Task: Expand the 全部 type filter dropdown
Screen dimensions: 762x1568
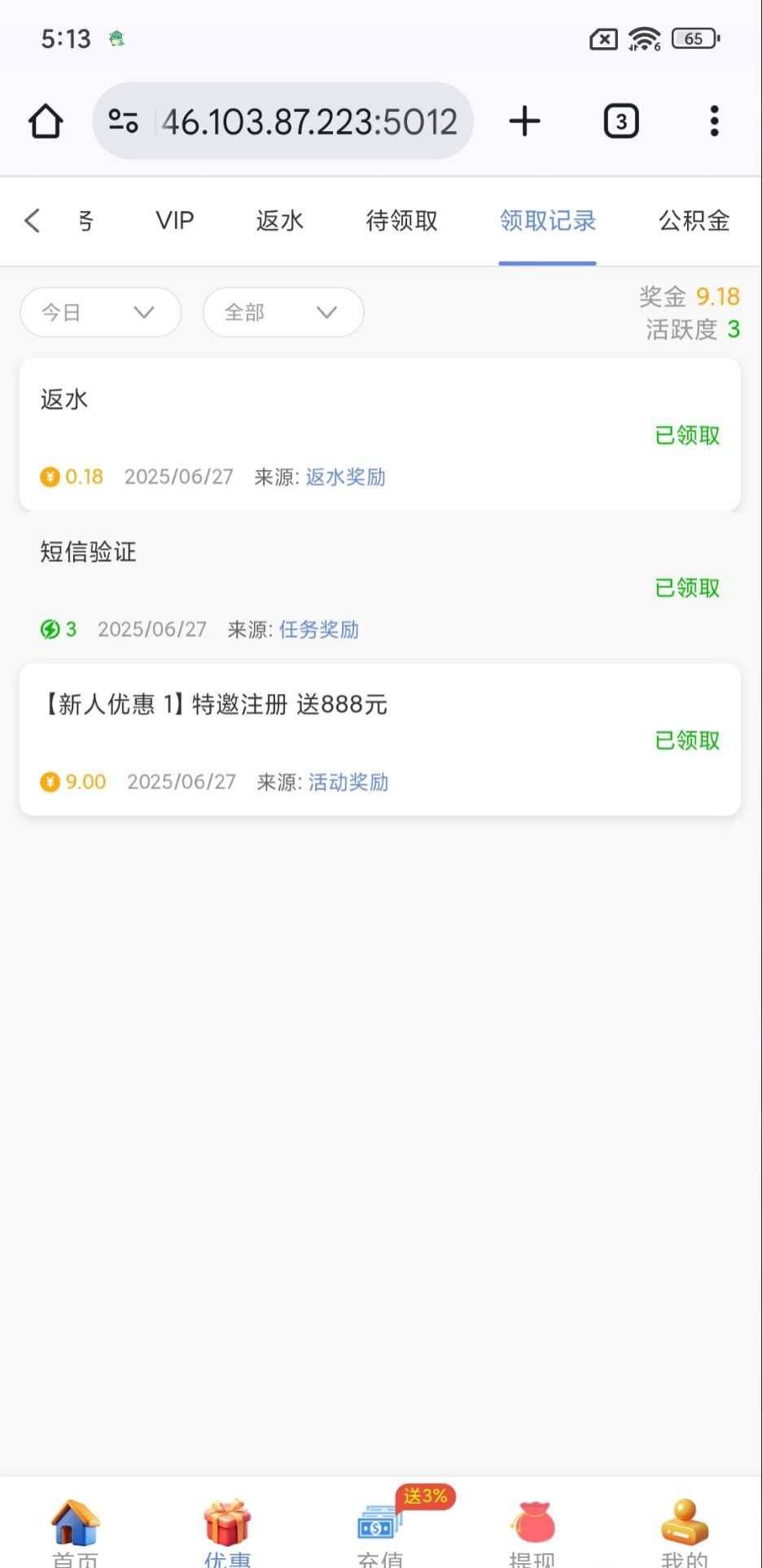Action: point(282,312)
